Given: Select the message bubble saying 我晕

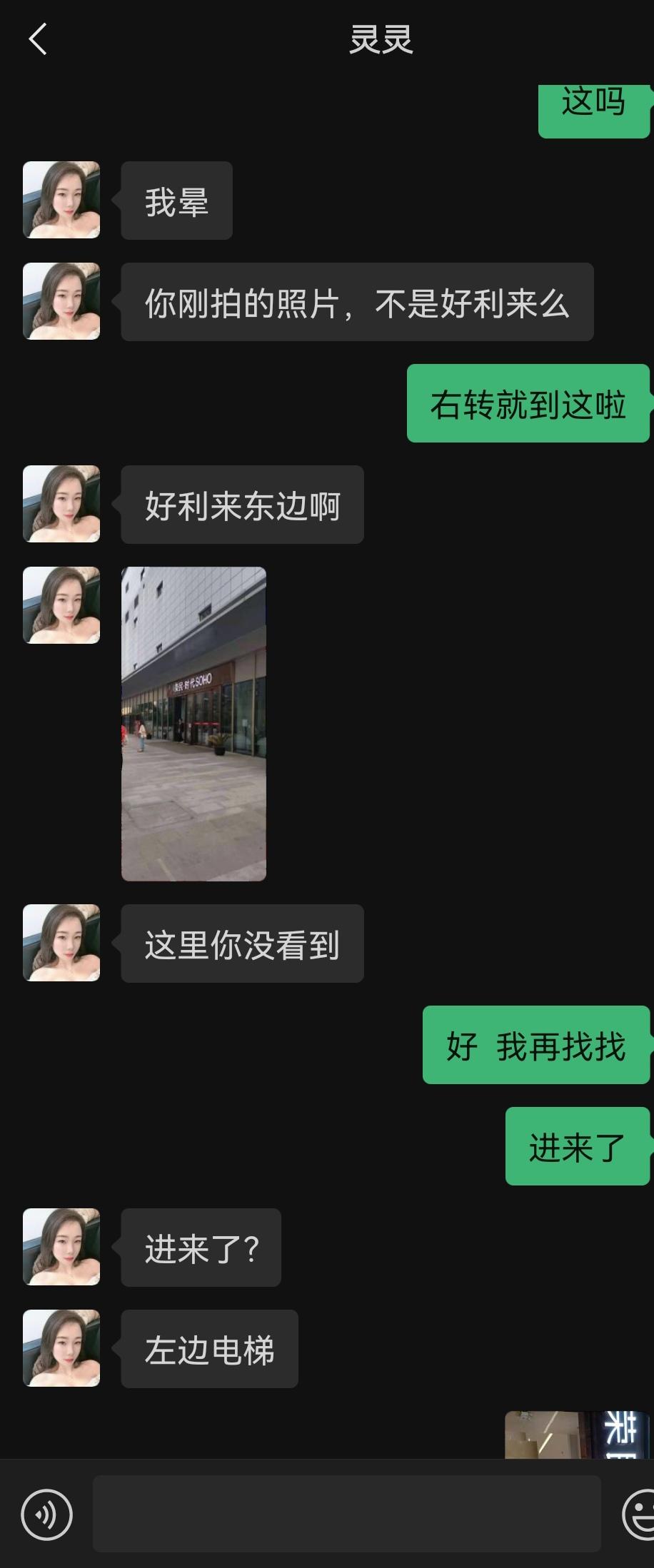Looking at the screenshot, I should pos(175,200).
